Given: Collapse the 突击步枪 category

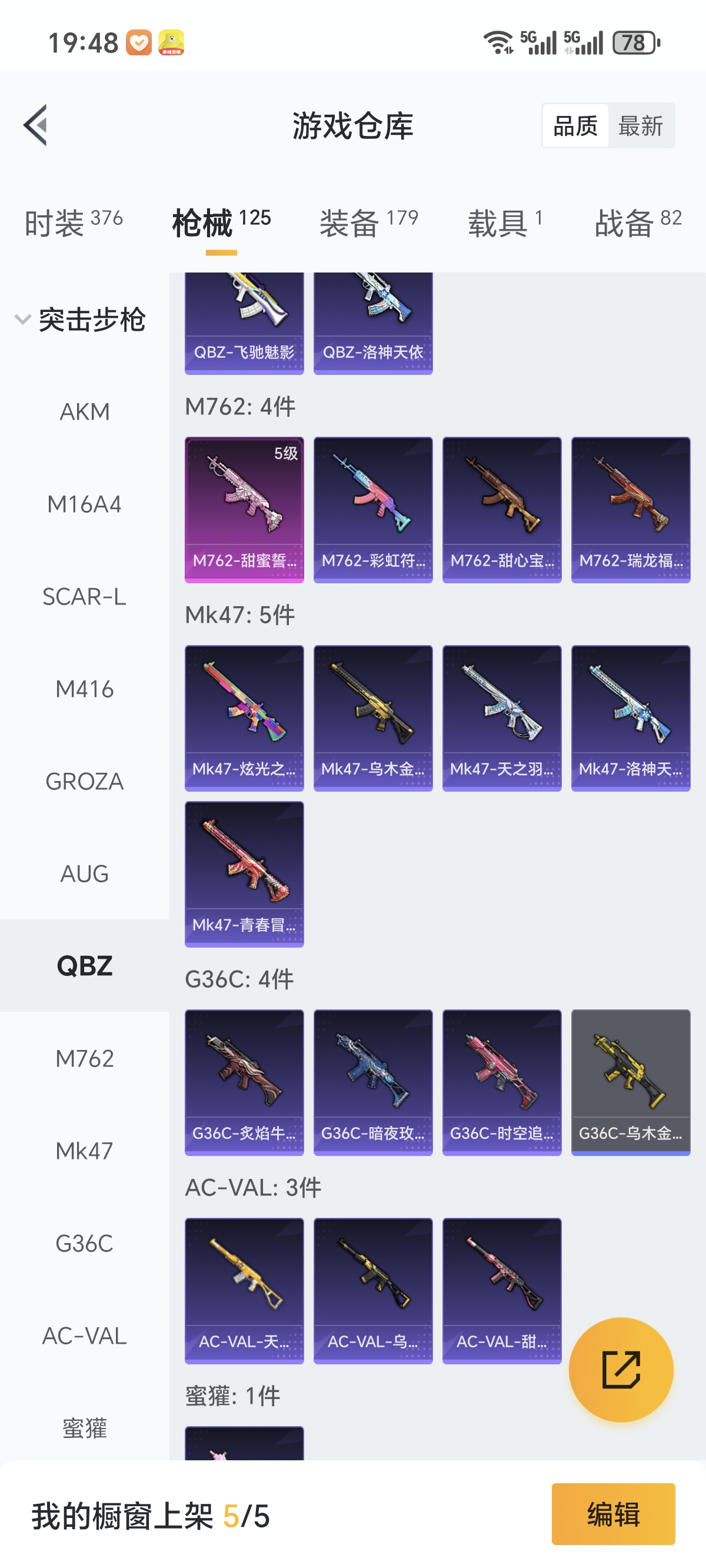Looking at the screenshot, I should [x=79, y=320].
